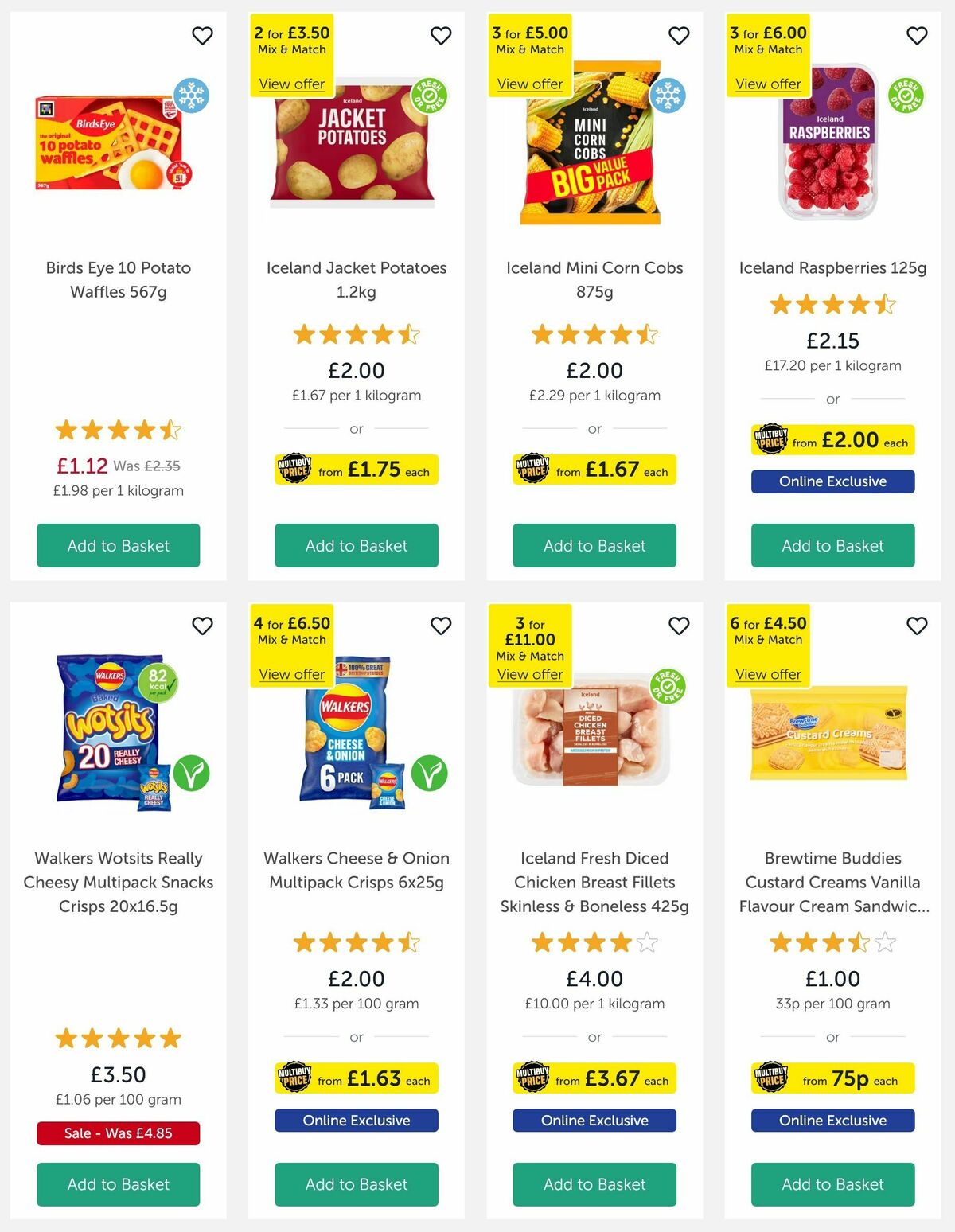Favourite the Birds Eye Potato Waffles
This screenshot has width=955, height=1232.
coord(202,36)
